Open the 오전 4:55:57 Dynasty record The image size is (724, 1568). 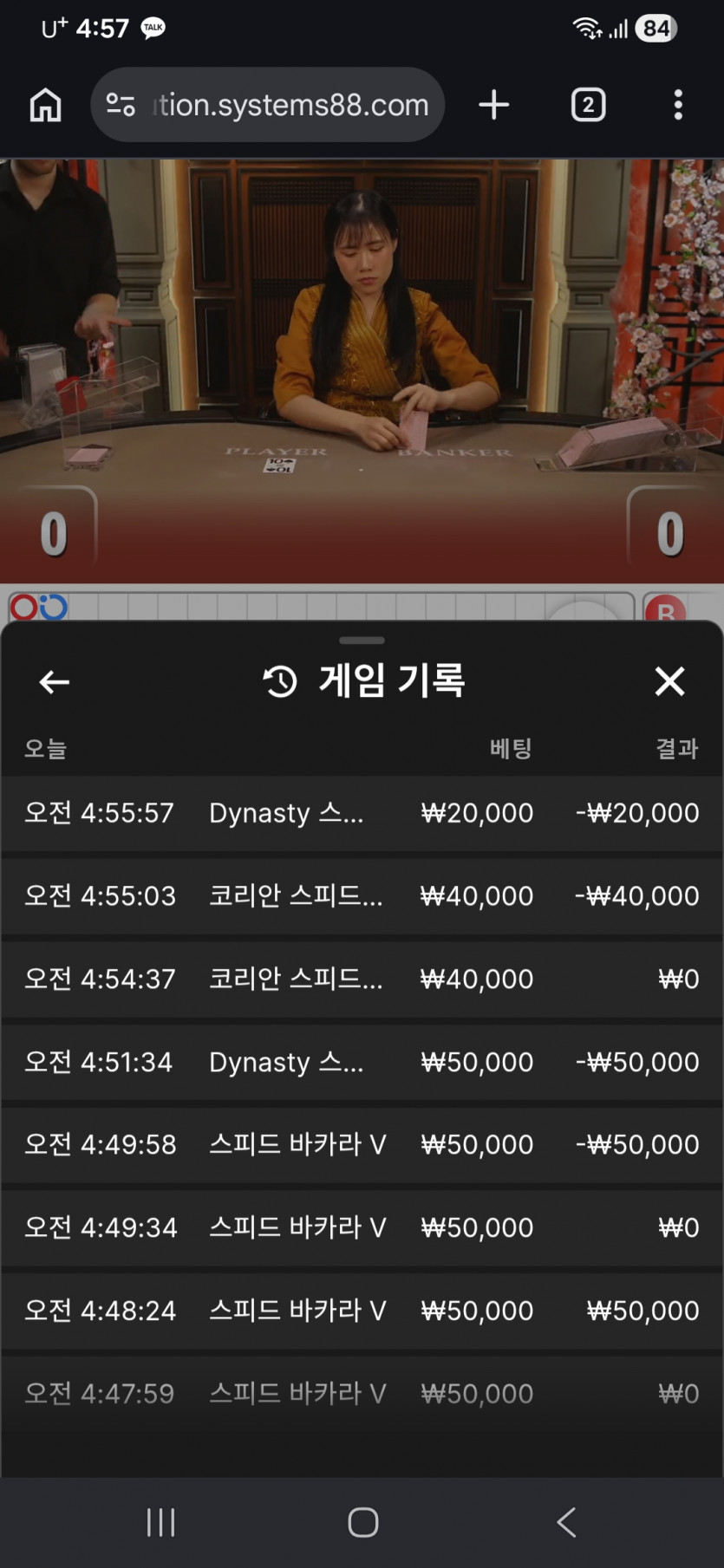coord(362,813)
